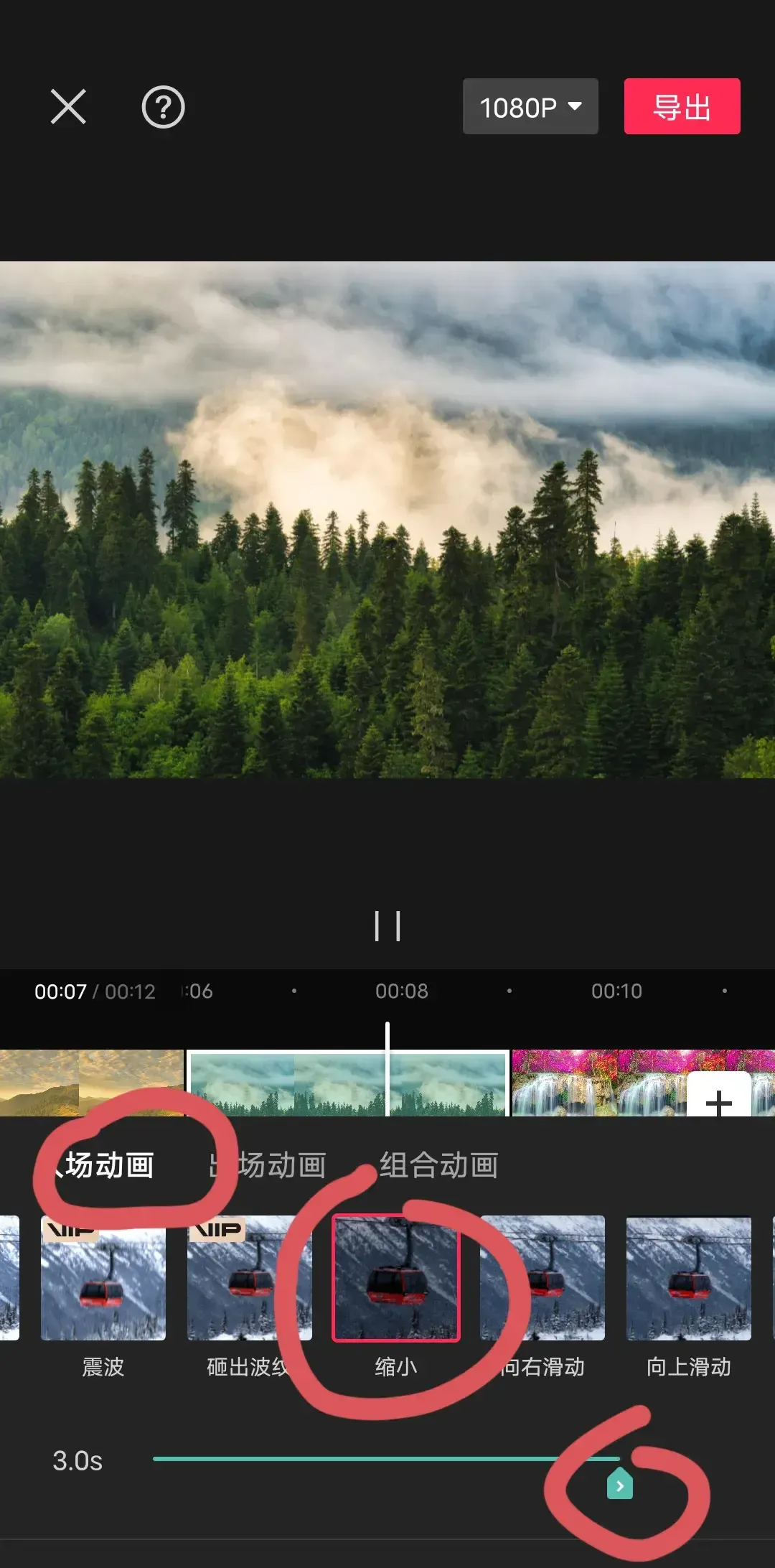Switch to the 出场动画 tab
Image resolution: width=775 pixels, height=1568 pixels.
click(268, 1165)
